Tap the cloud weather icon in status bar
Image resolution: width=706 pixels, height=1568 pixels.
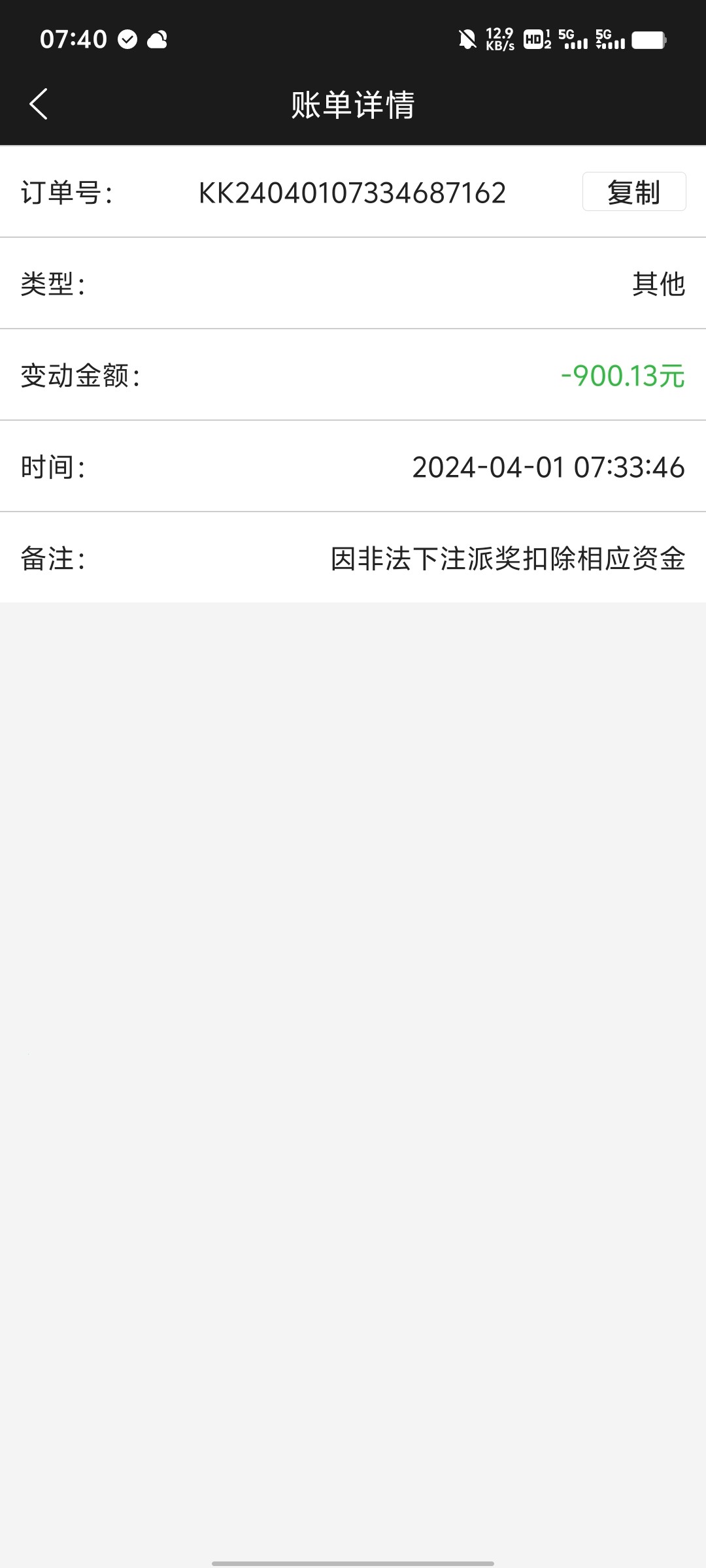click(x=157, y=39)
